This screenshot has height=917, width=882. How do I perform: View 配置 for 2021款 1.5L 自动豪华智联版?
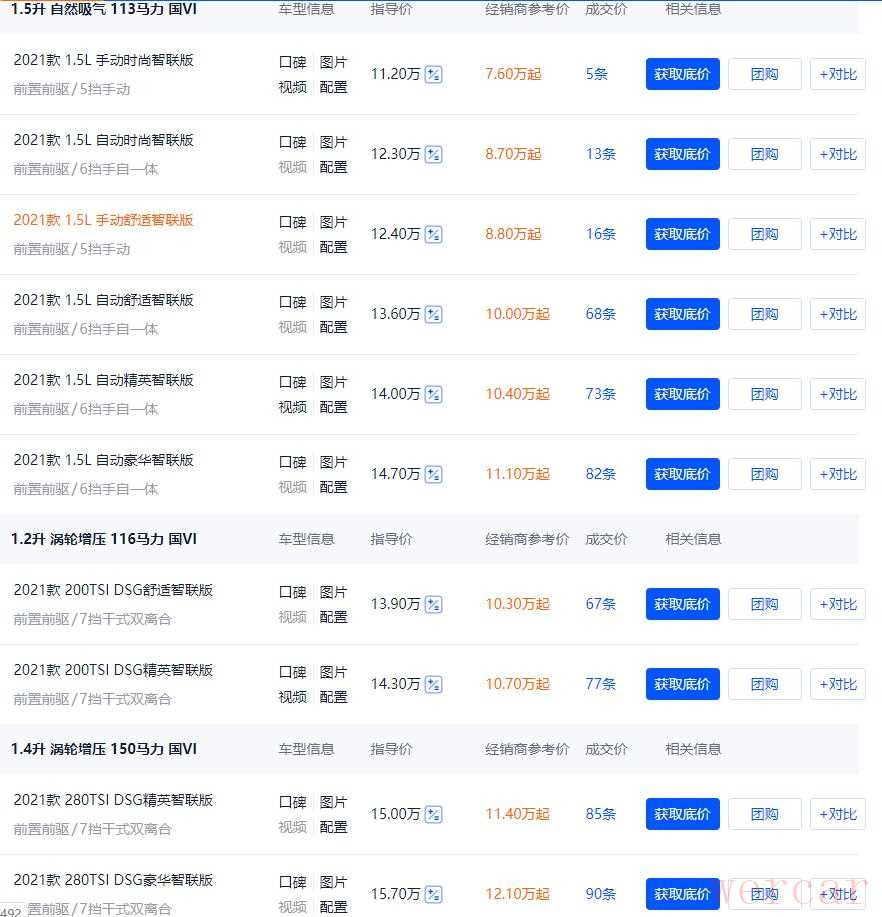click(x=333, y=487)
